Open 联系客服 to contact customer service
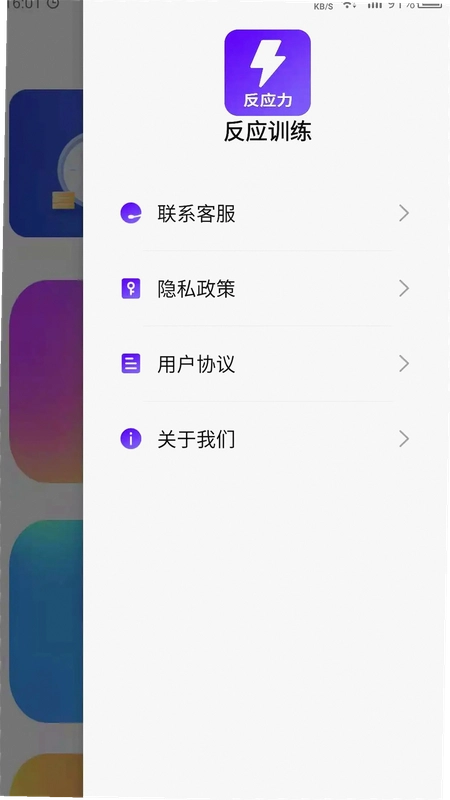The height and width of the screenshot is (800, 450). click(265, 213)
